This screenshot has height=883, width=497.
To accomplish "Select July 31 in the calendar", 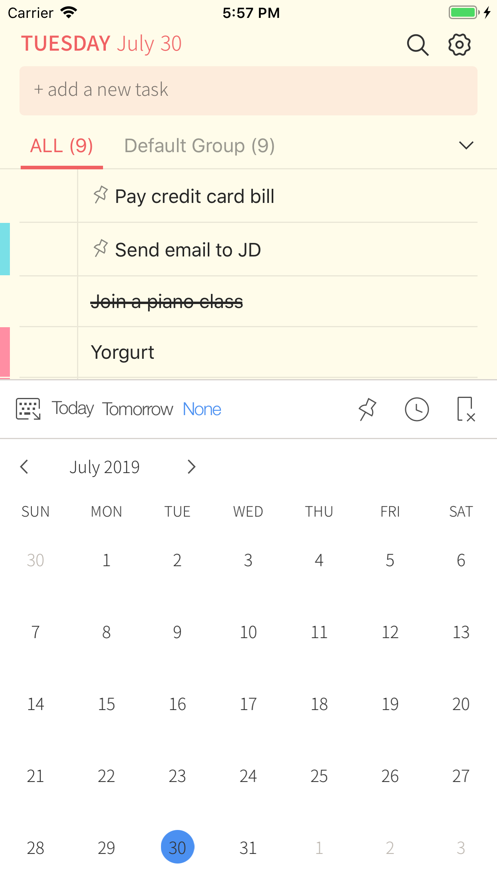I will tap(248, 847).
